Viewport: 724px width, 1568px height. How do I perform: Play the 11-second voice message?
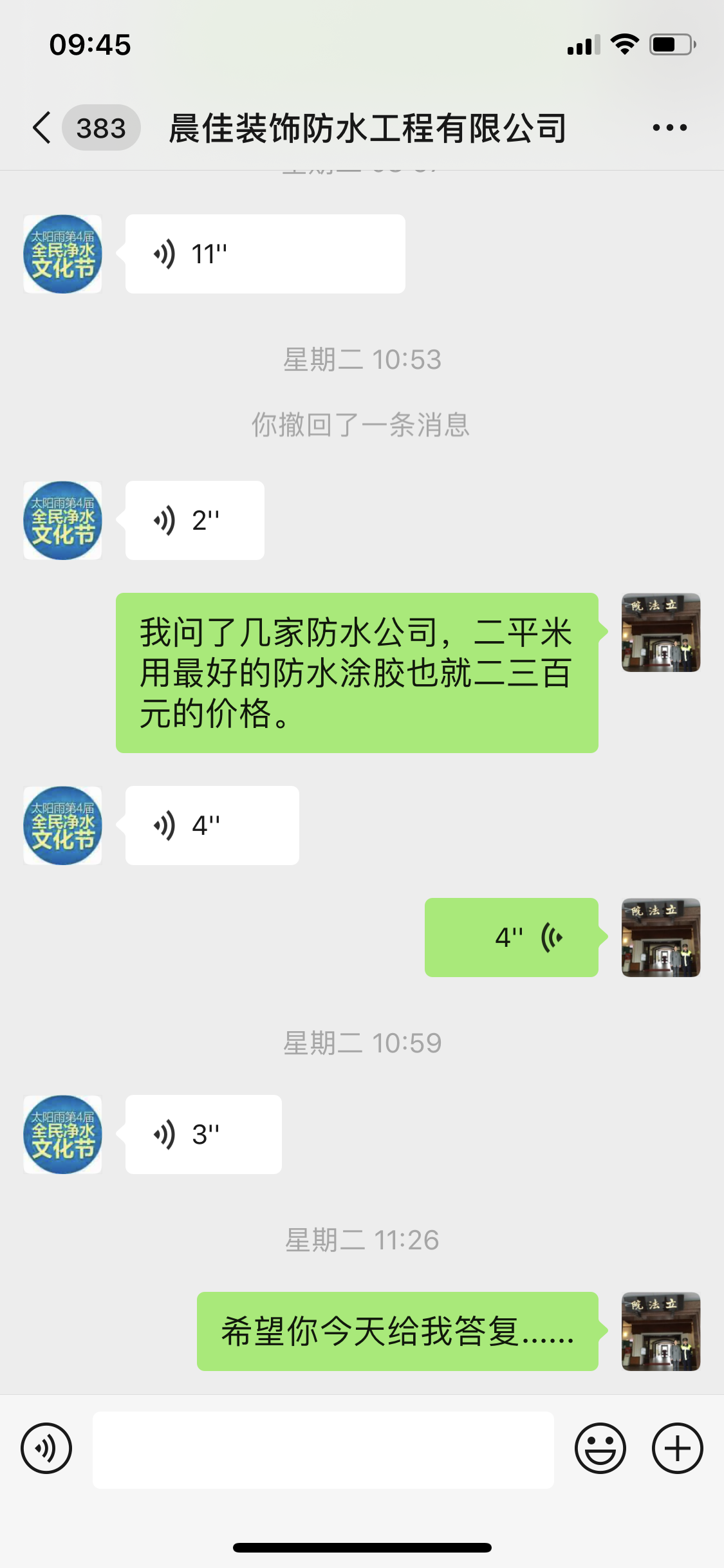265,254
